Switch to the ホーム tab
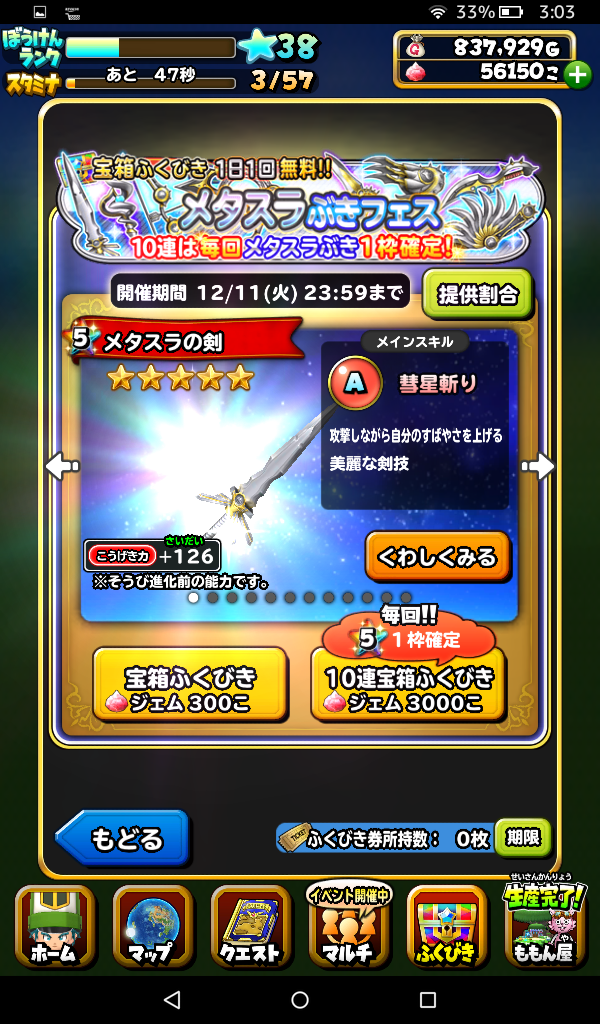The width and height of the screenshot is (600, 1024). point(55,927)
